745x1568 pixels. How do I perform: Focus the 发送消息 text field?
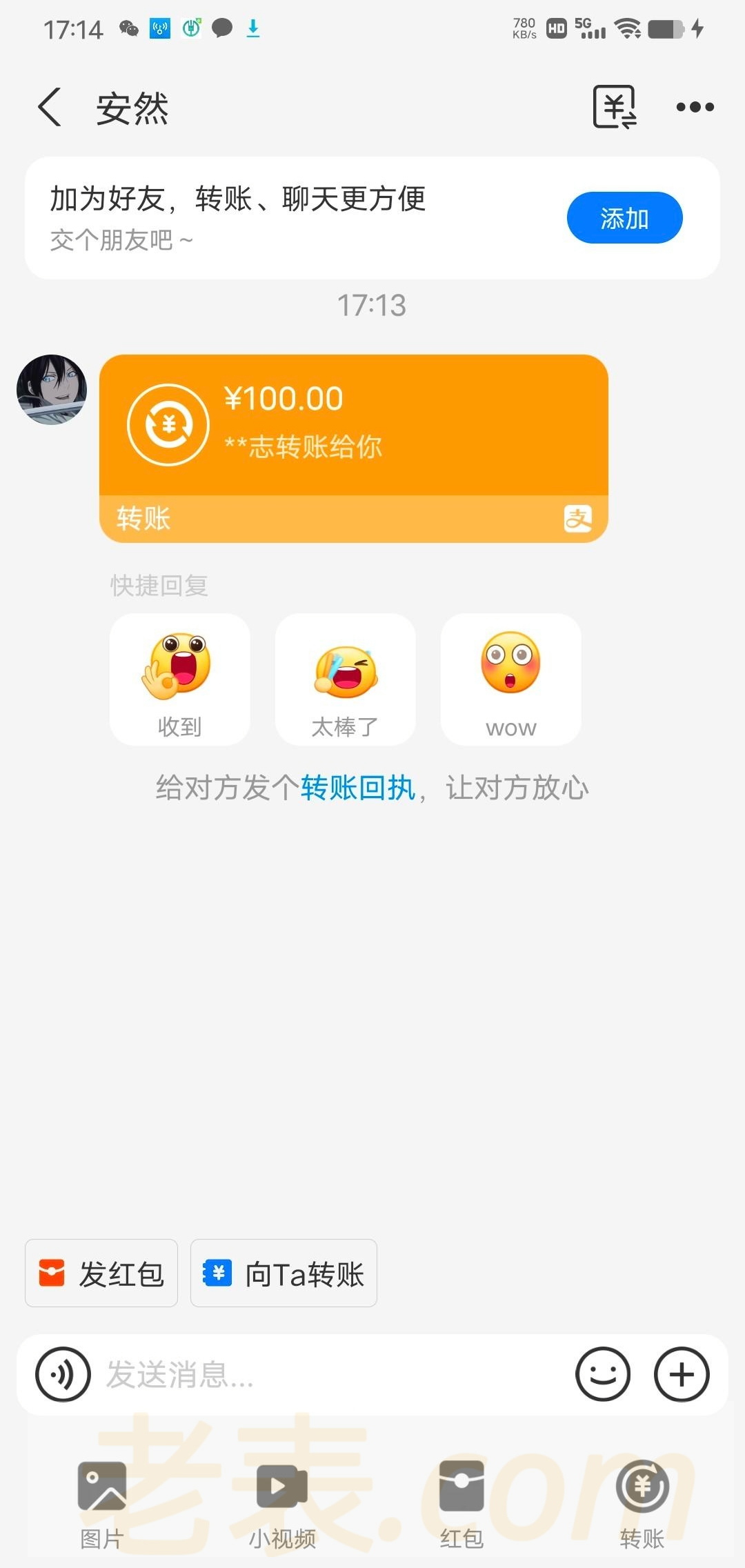pyautogui.click(x=331, y=1374)
